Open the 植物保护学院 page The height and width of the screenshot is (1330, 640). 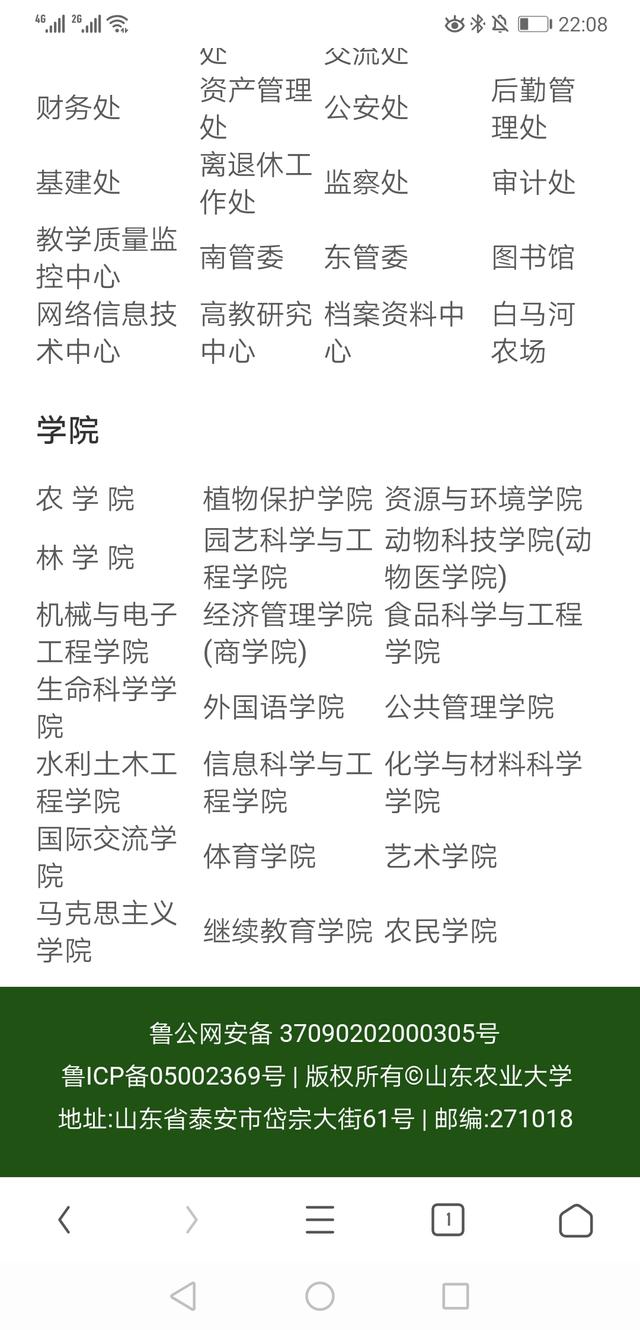tap(288, 498)
